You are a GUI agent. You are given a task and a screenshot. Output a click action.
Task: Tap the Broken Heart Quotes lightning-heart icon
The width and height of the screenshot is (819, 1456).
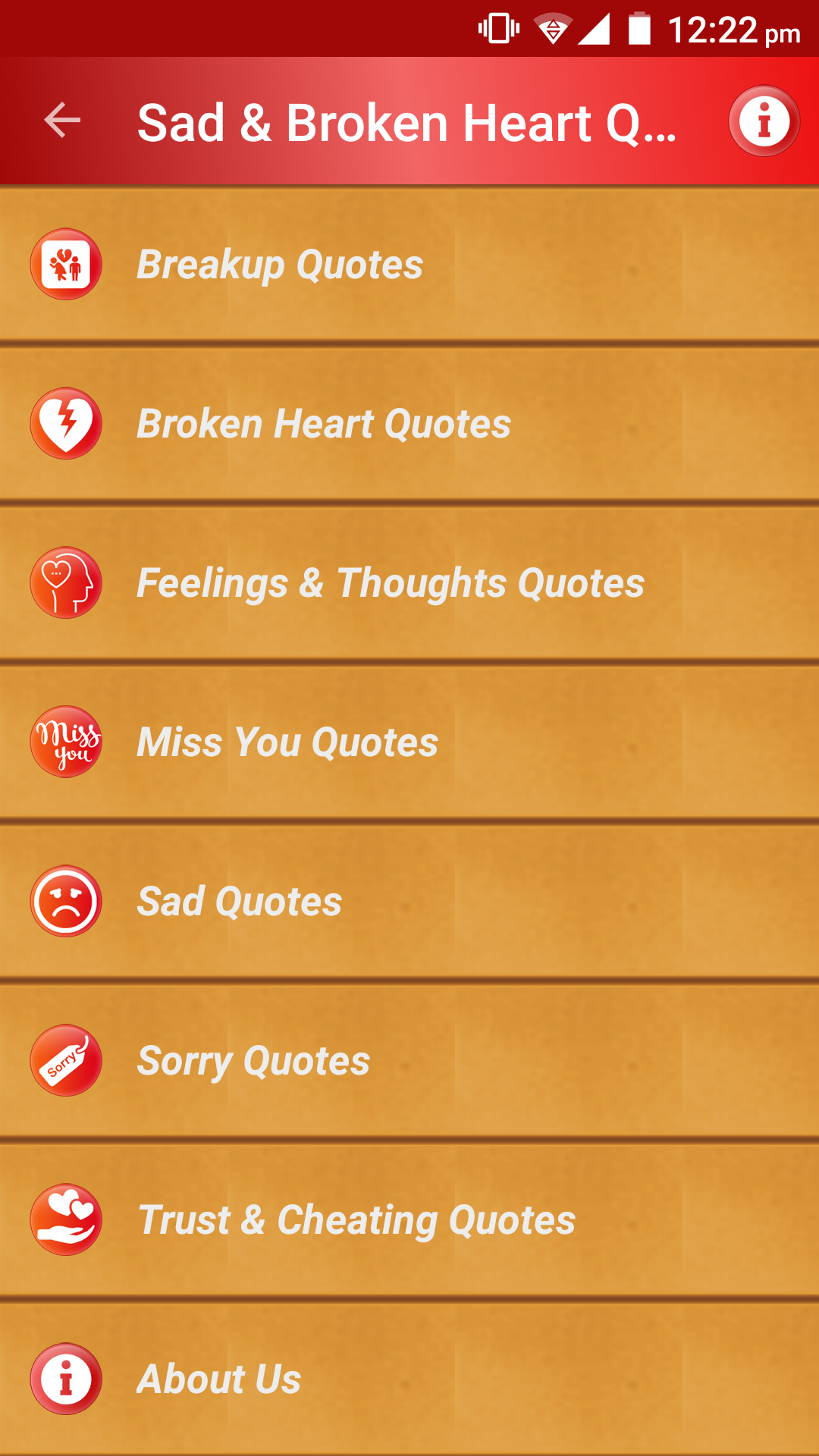tap(65, 425)
